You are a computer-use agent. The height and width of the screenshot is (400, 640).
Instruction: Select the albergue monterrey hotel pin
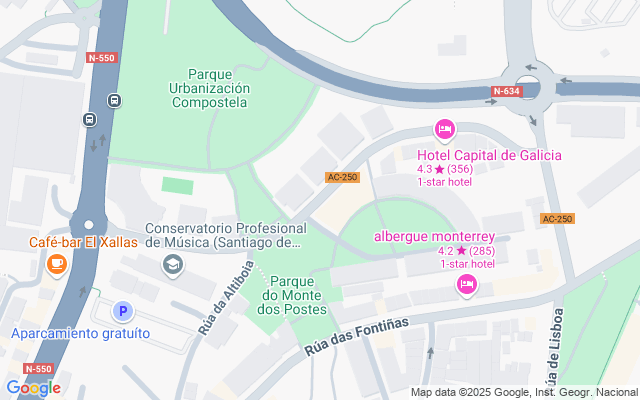(x=466, y=286)
